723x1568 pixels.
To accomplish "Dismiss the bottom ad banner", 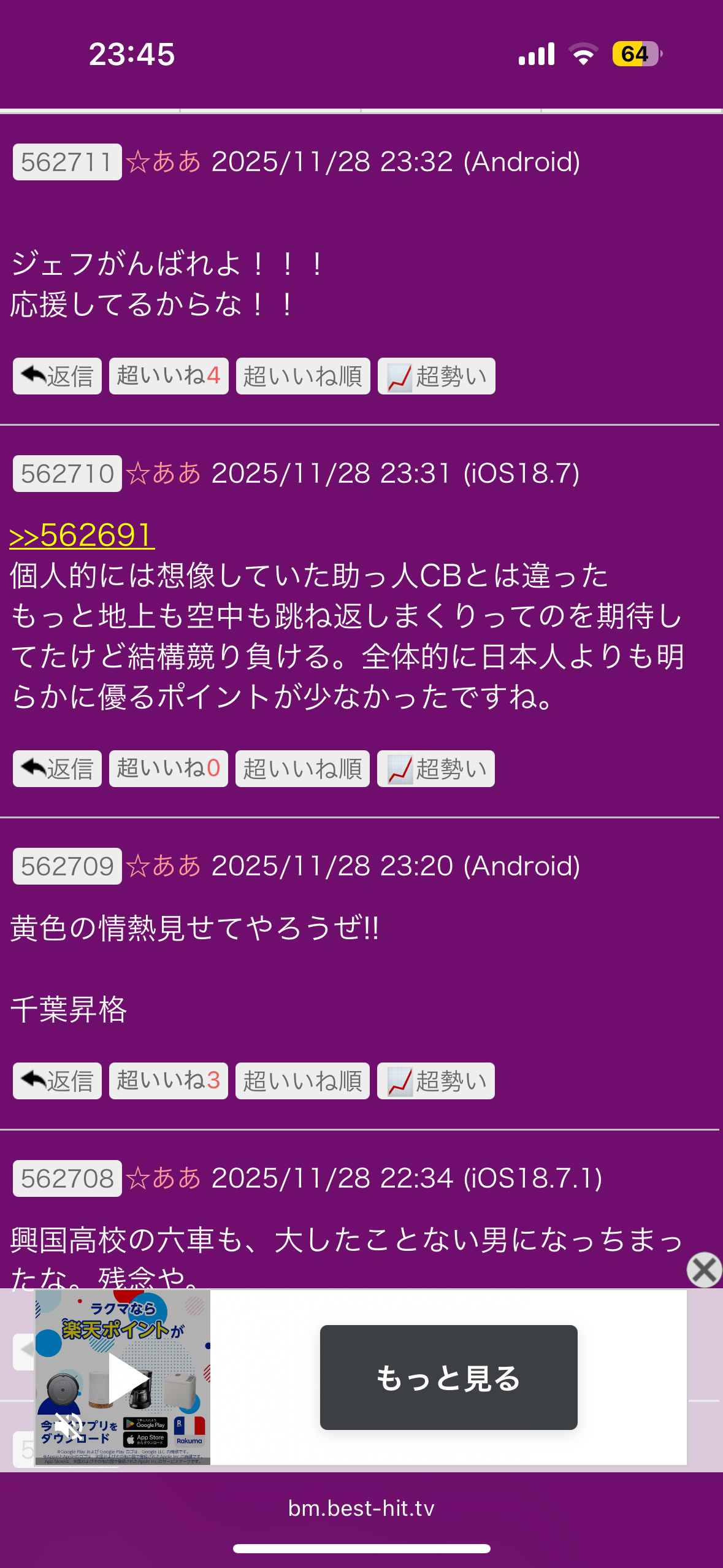I will [x=704, y=1270].
